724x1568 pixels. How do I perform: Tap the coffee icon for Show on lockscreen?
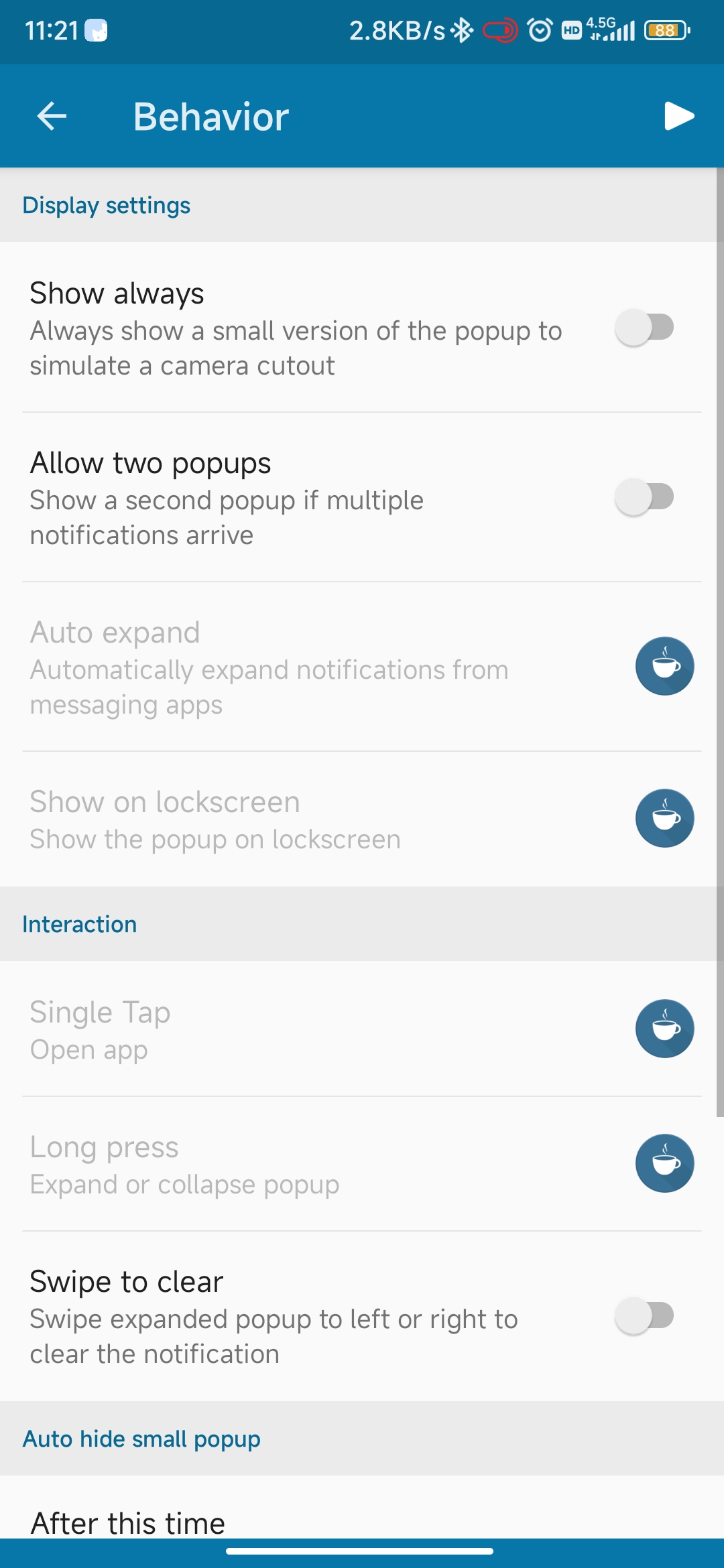click(664, 818)
